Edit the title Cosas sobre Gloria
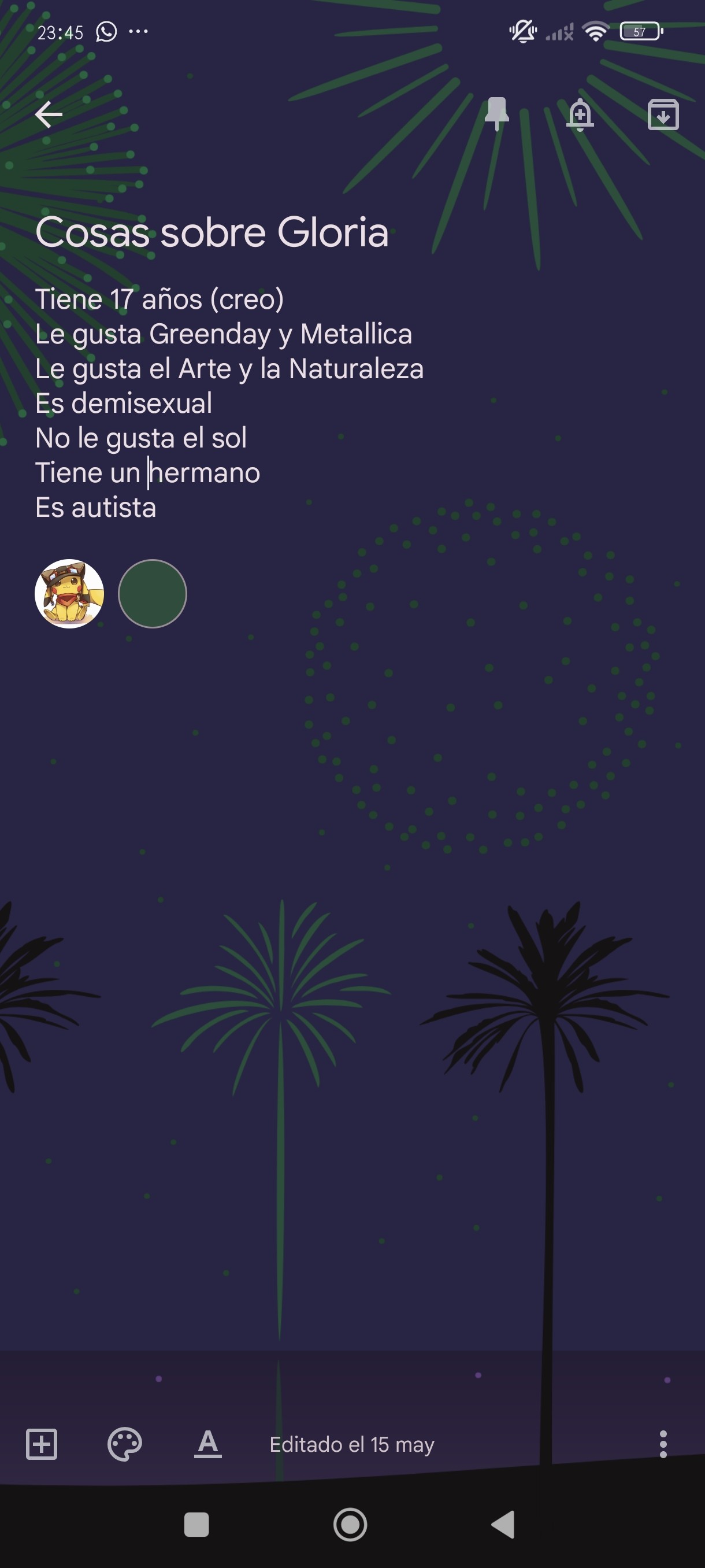705x1568 pixels. (x=211, y=232)
